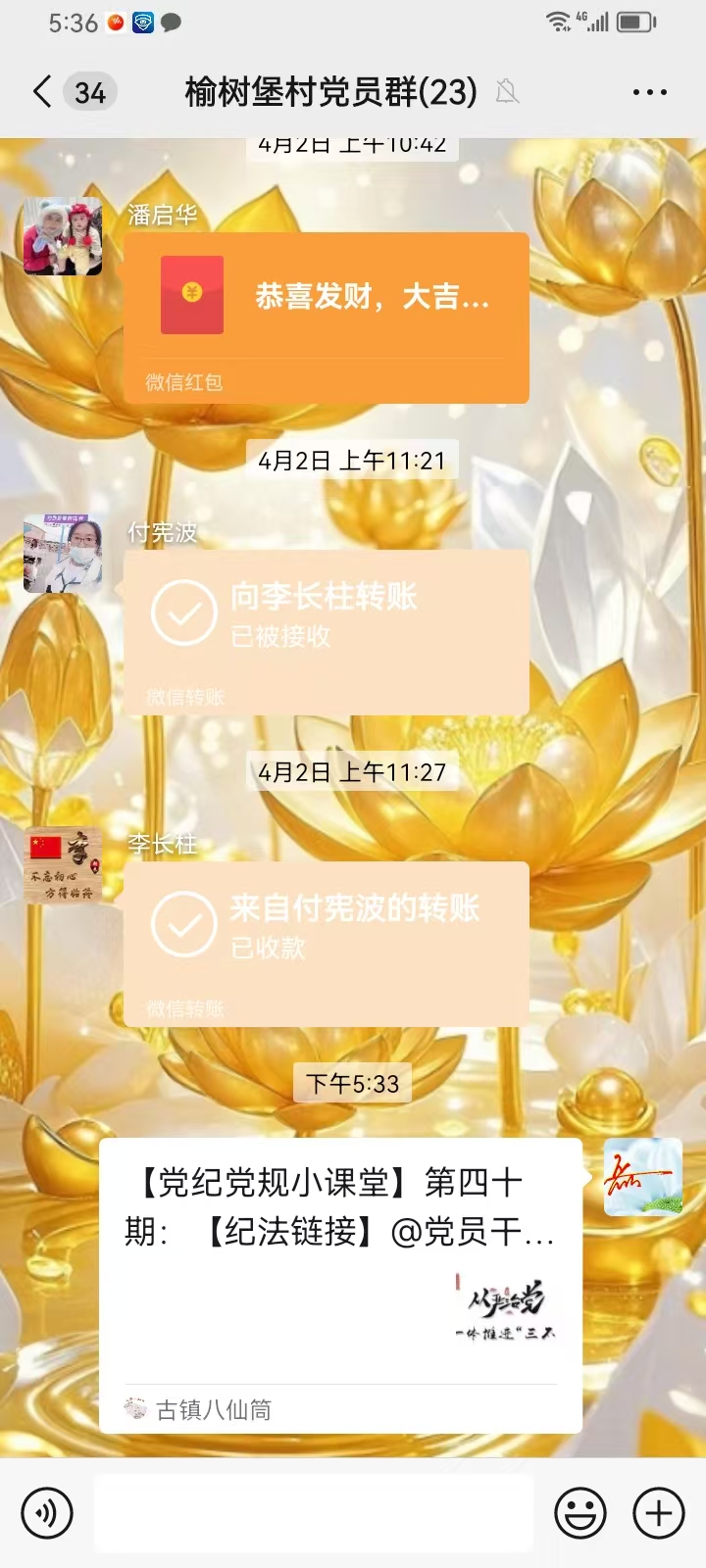Open the emoji sticker panel

click(x=580, y=1513)
